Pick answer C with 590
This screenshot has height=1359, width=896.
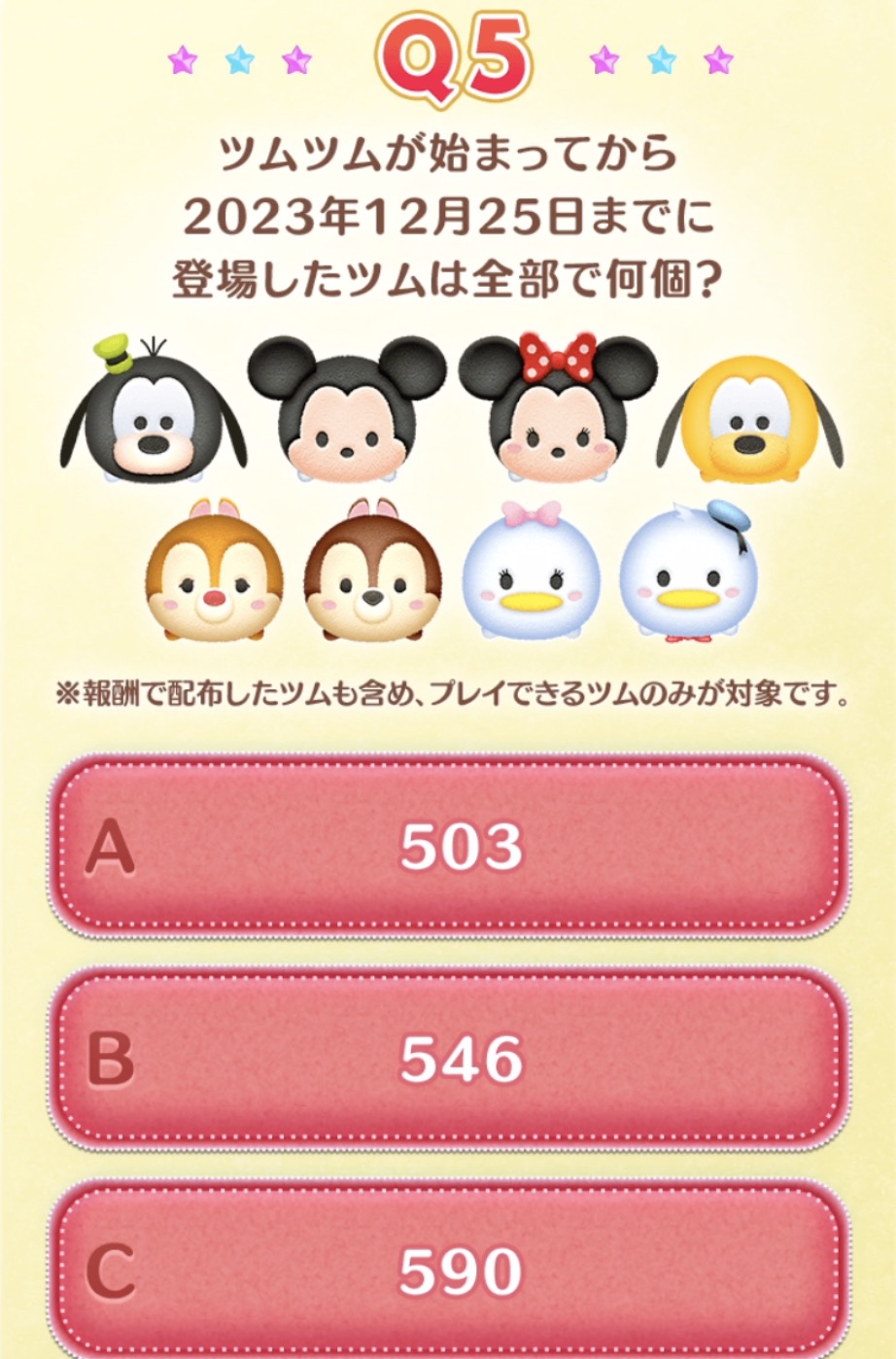(x=448, y=1269)
